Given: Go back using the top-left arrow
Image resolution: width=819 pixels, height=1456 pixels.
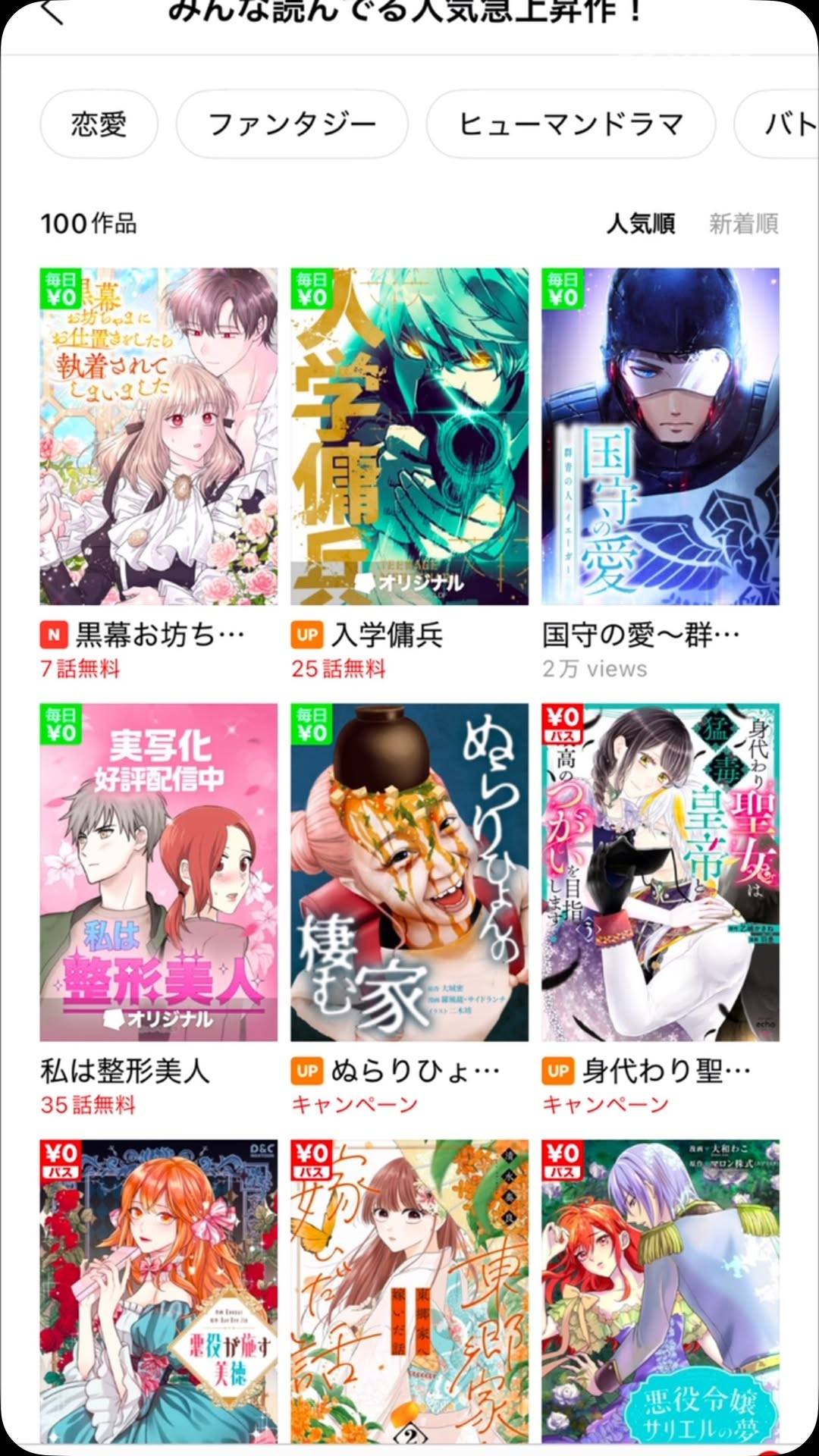Looking at the screenshot, I should [x=52, y=11].
